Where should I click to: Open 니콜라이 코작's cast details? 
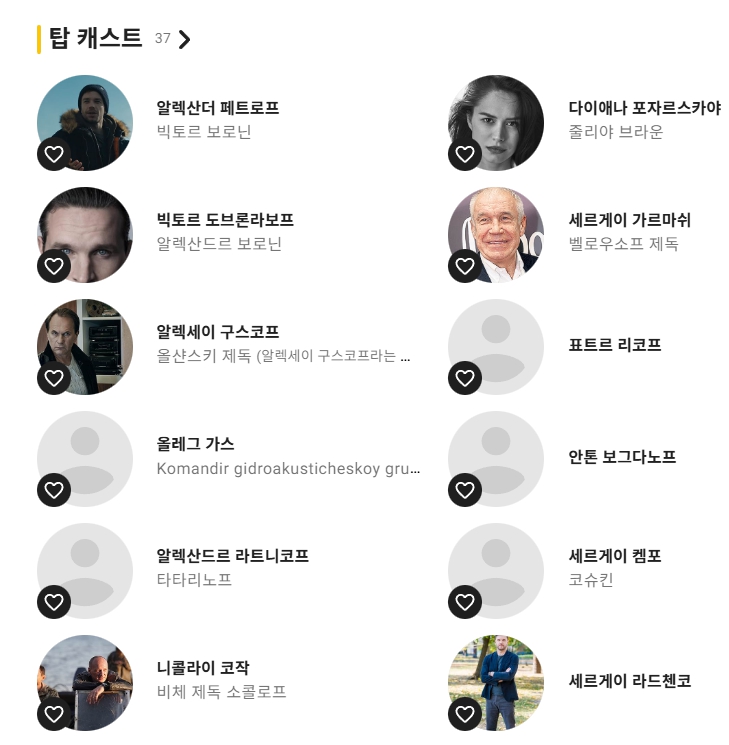click(203, 668)
